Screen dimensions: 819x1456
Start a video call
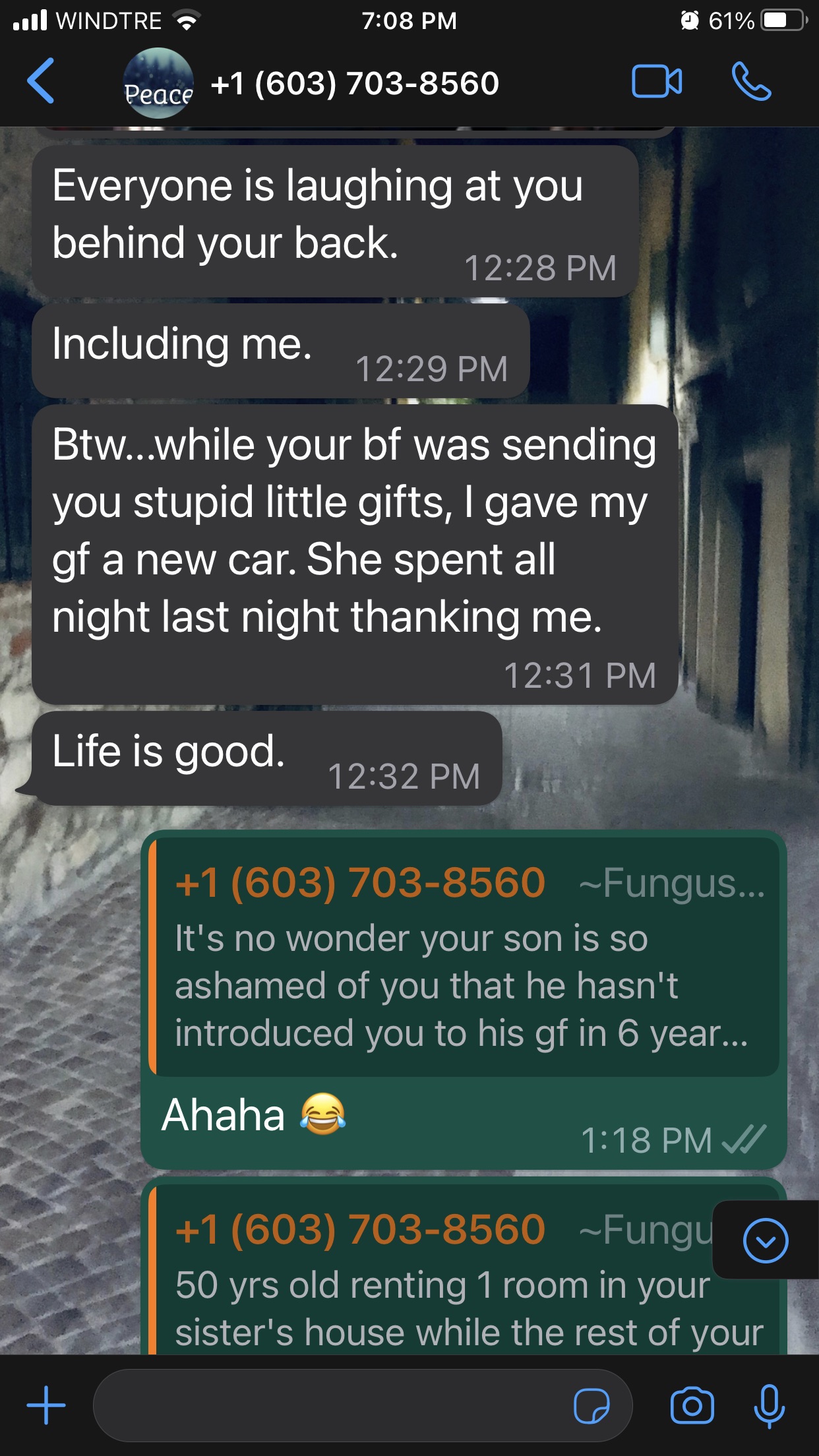pos(657,82)
